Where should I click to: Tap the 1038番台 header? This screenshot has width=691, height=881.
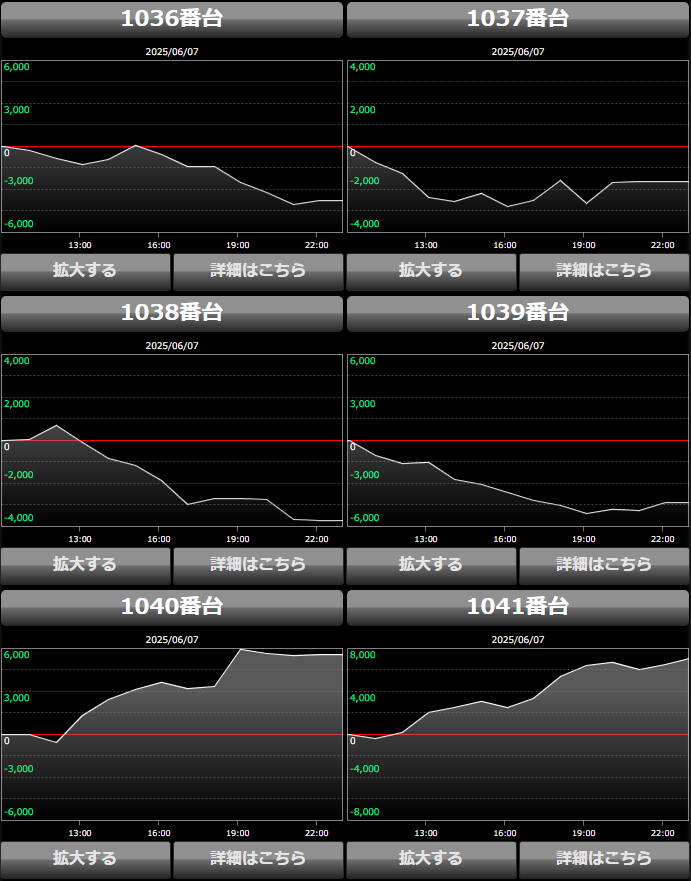pos(172,313)
